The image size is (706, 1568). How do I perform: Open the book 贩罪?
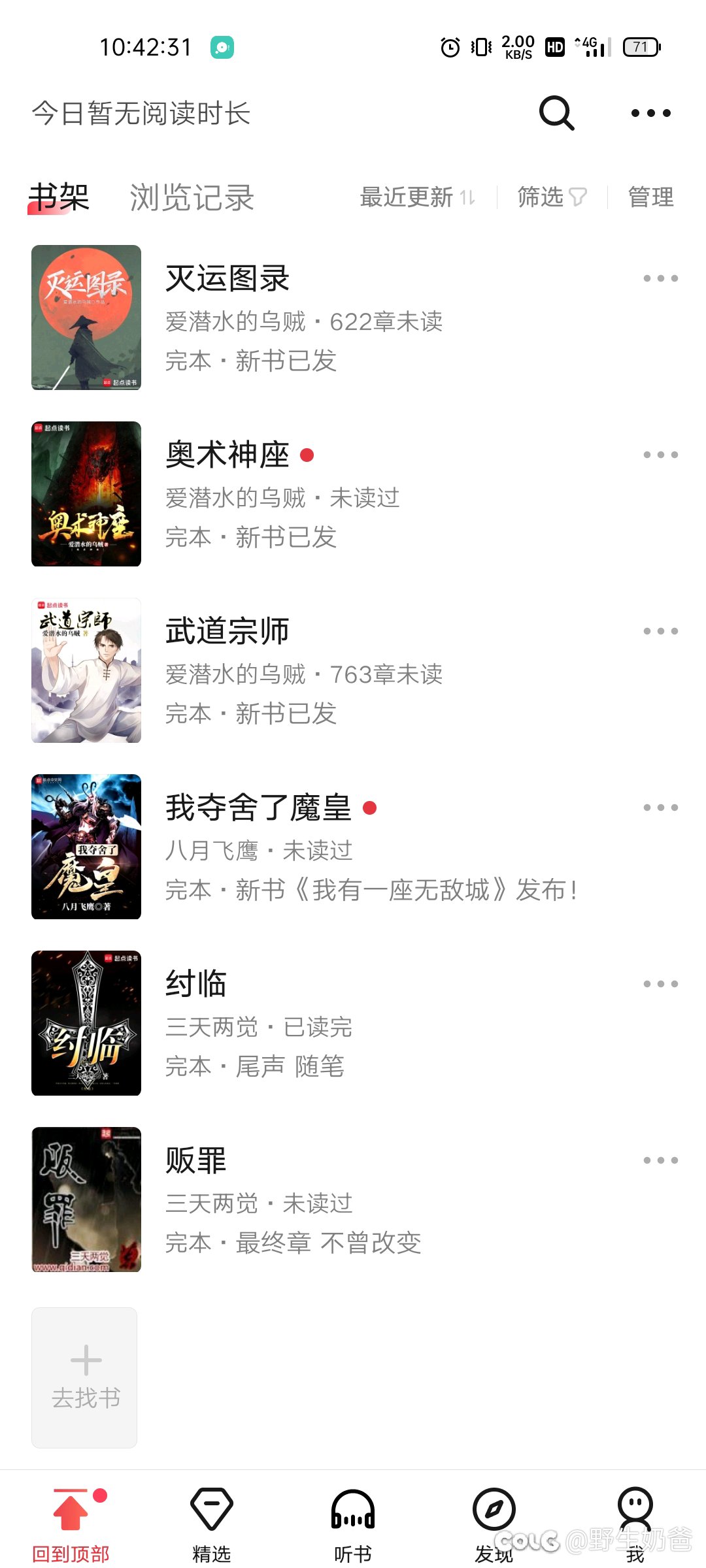[x=353, y=1200]
